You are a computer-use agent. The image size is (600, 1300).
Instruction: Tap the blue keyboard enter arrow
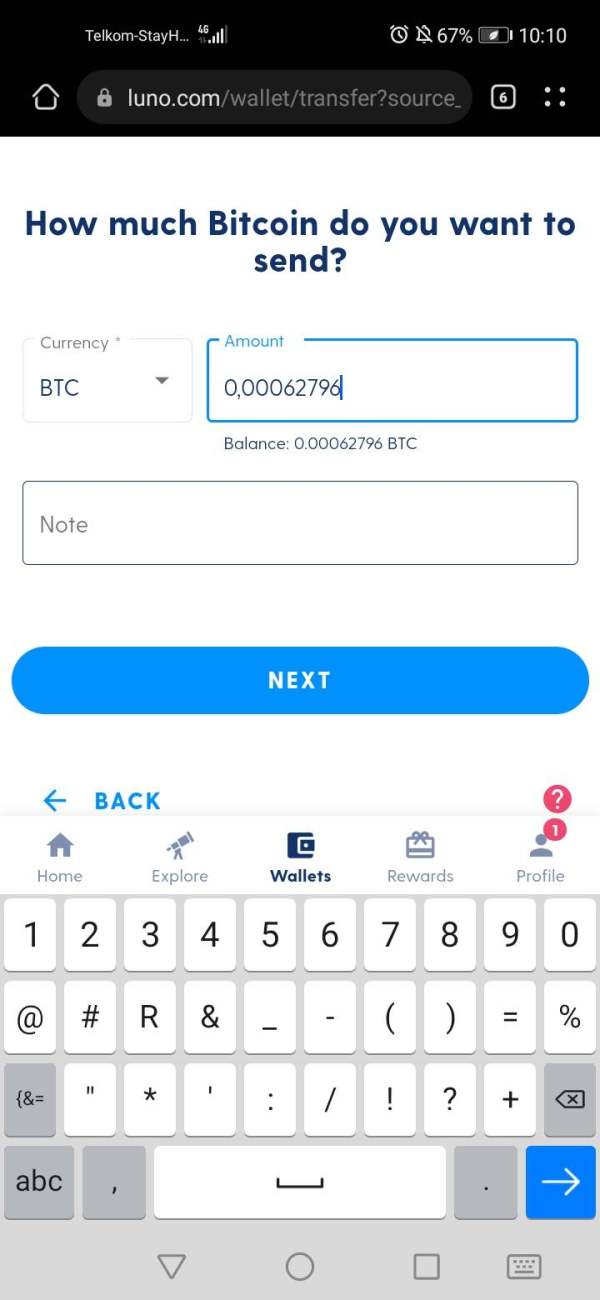click(x=560, y=1182)
